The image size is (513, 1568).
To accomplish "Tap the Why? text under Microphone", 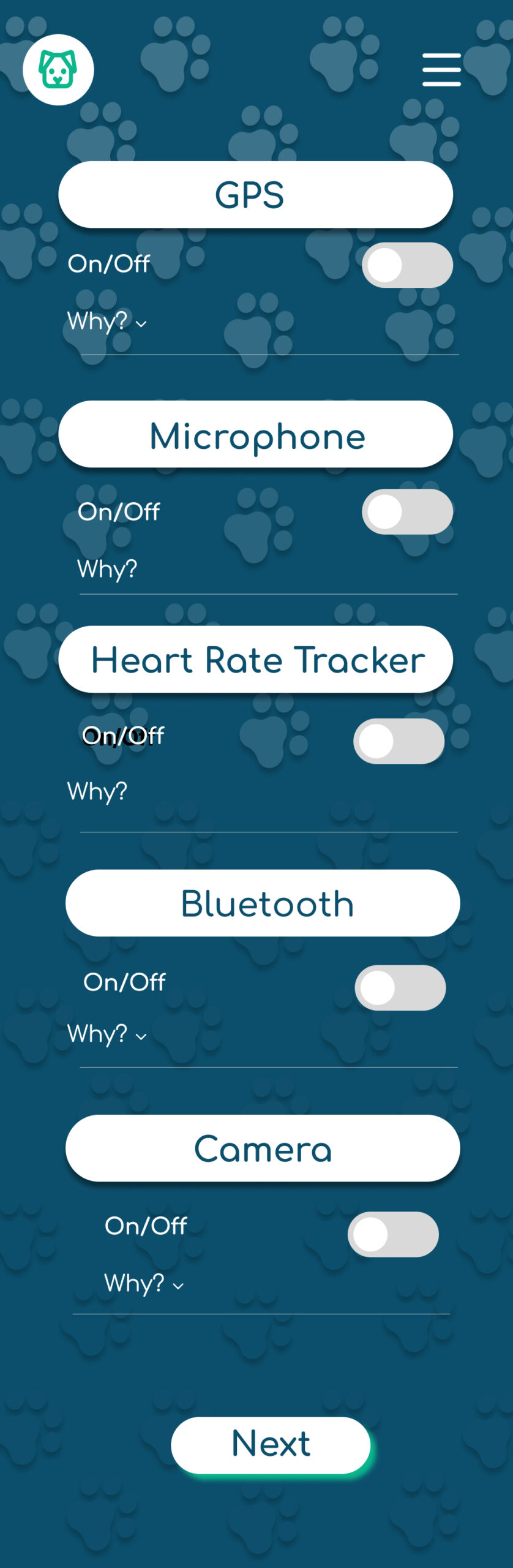I will 107,569.
